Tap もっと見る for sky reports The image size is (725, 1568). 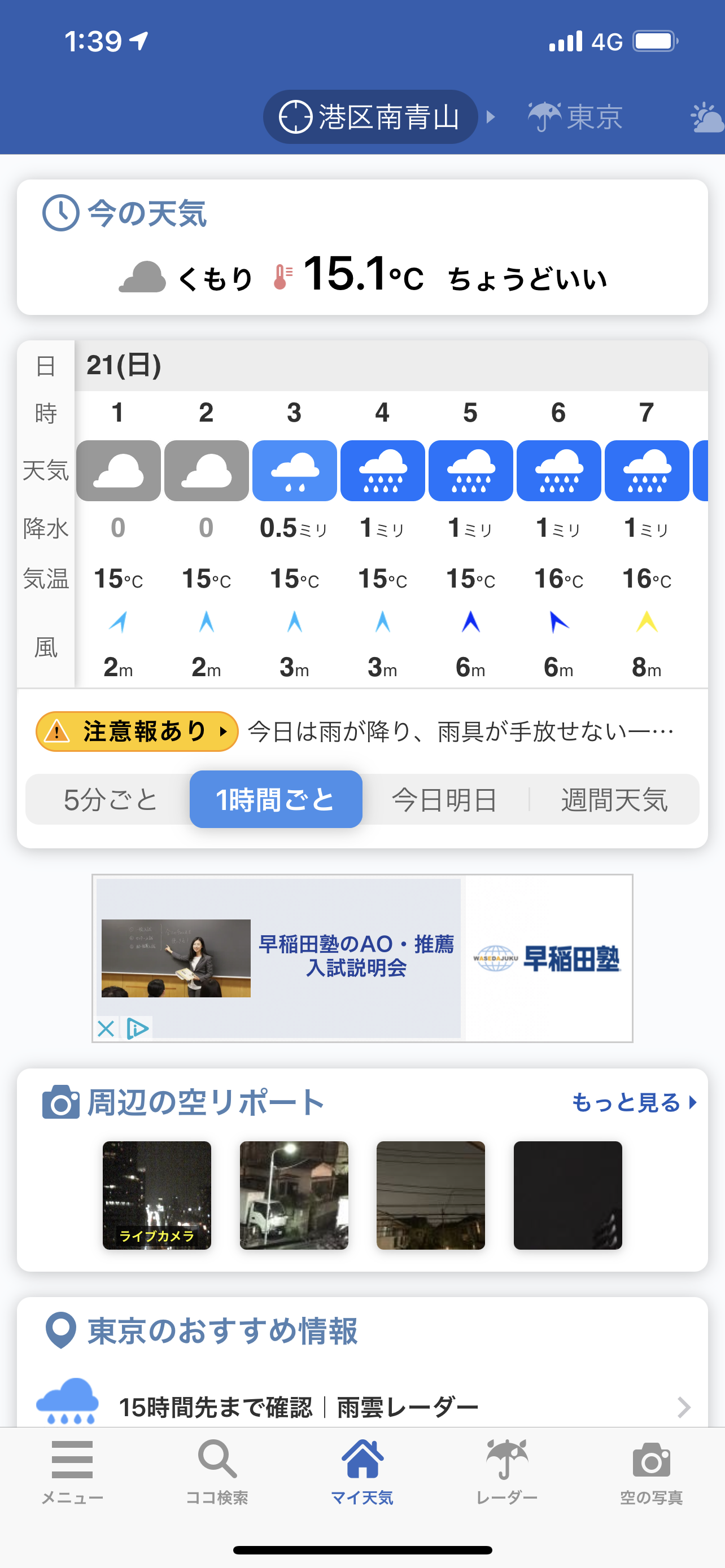pyautogui.click(x=633, y=1102)
